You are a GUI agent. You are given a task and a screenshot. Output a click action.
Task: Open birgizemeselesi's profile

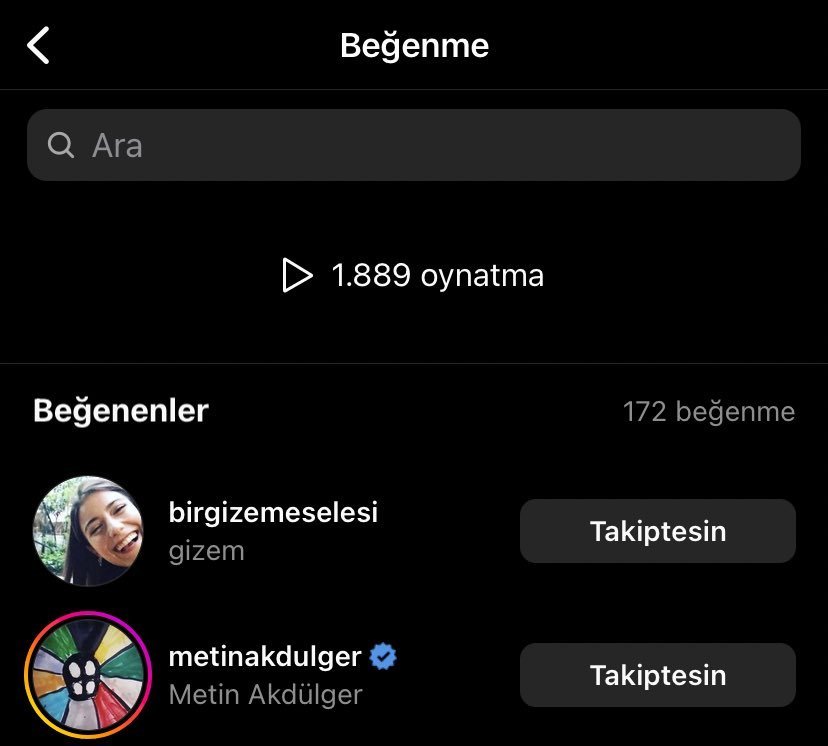pos(273,513)
